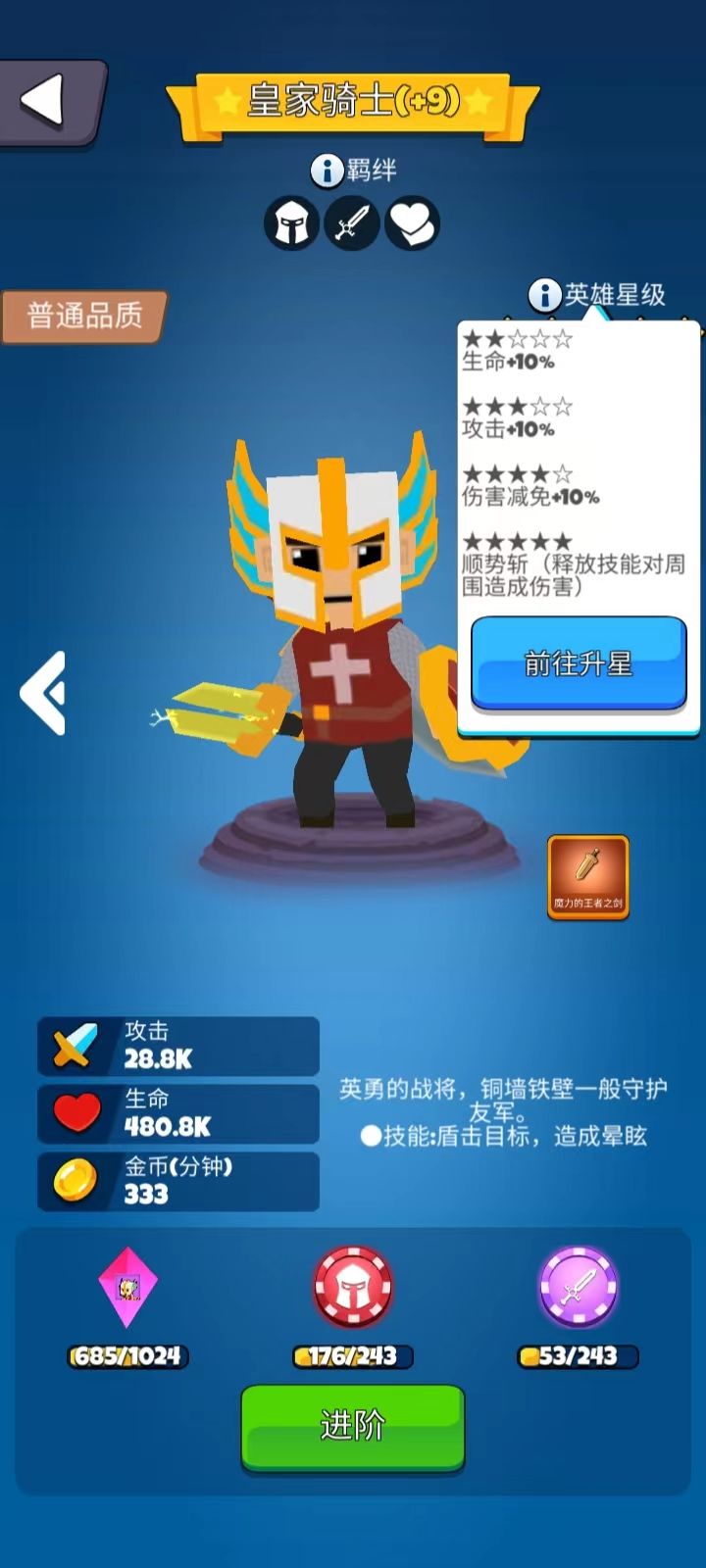Tap the pink diamond shard material

[x=128, y=1287]
